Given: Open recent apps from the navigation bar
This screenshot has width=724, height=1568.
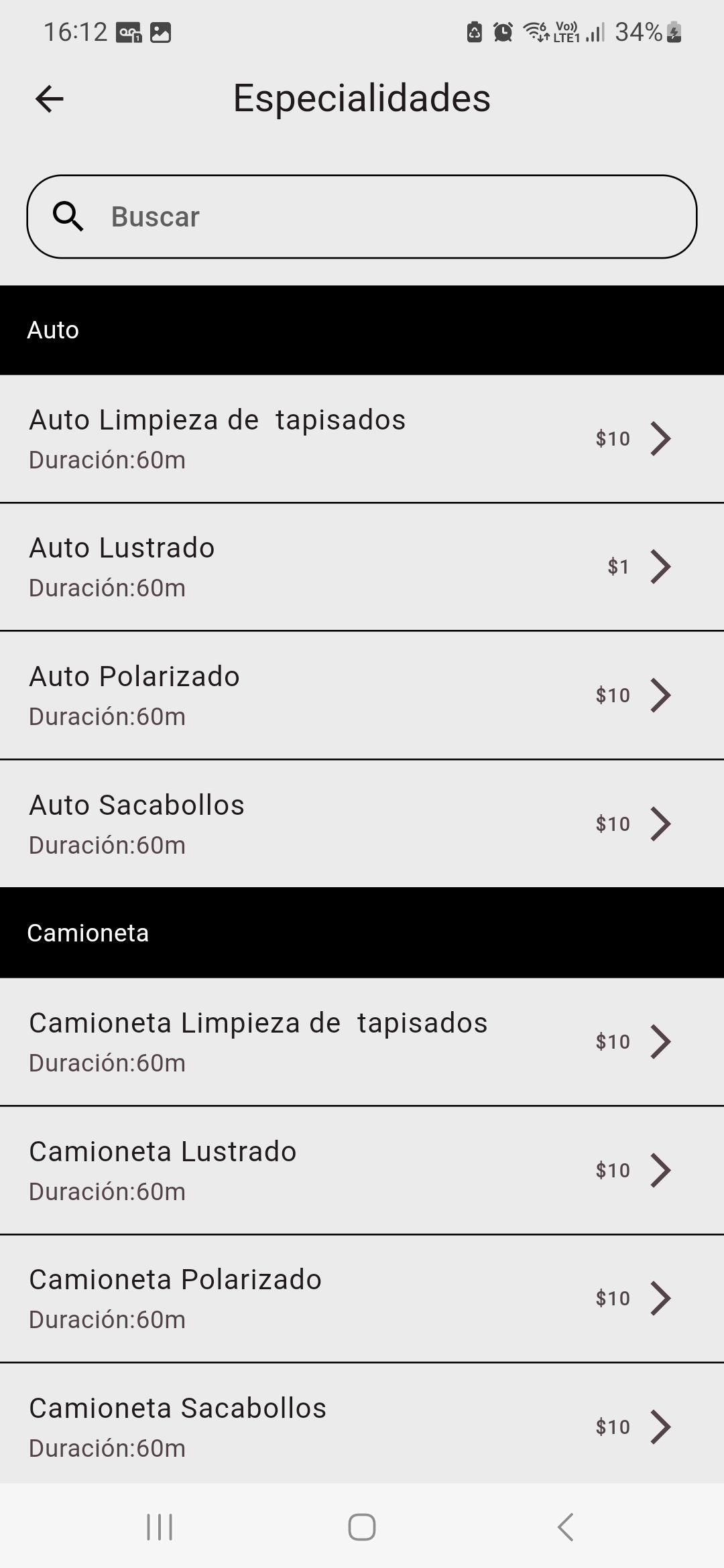Looking at the screenshot, I should pos(160,1527).
